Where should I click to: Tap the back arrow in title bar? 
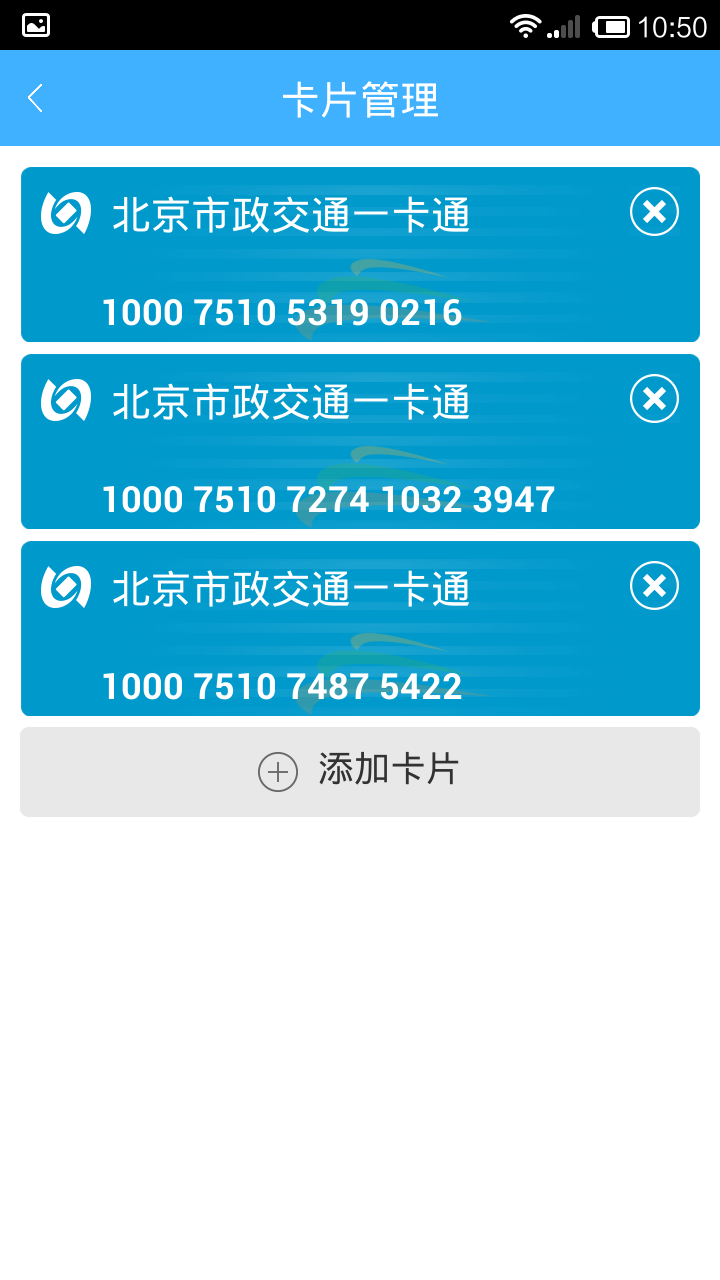click(35, 98)
